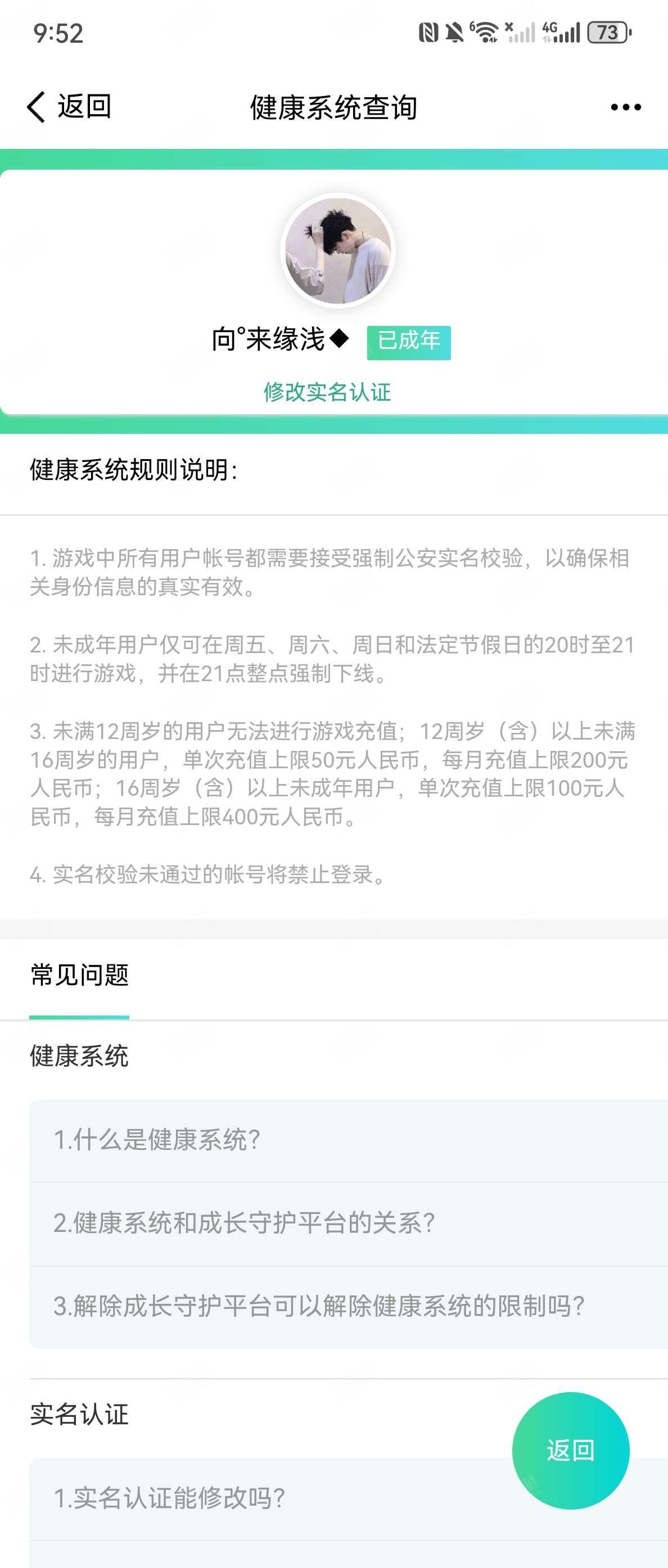Tap the floating green 返回 button
Viewport: 668px width, 1568px height.
(x=570, y=1450)
